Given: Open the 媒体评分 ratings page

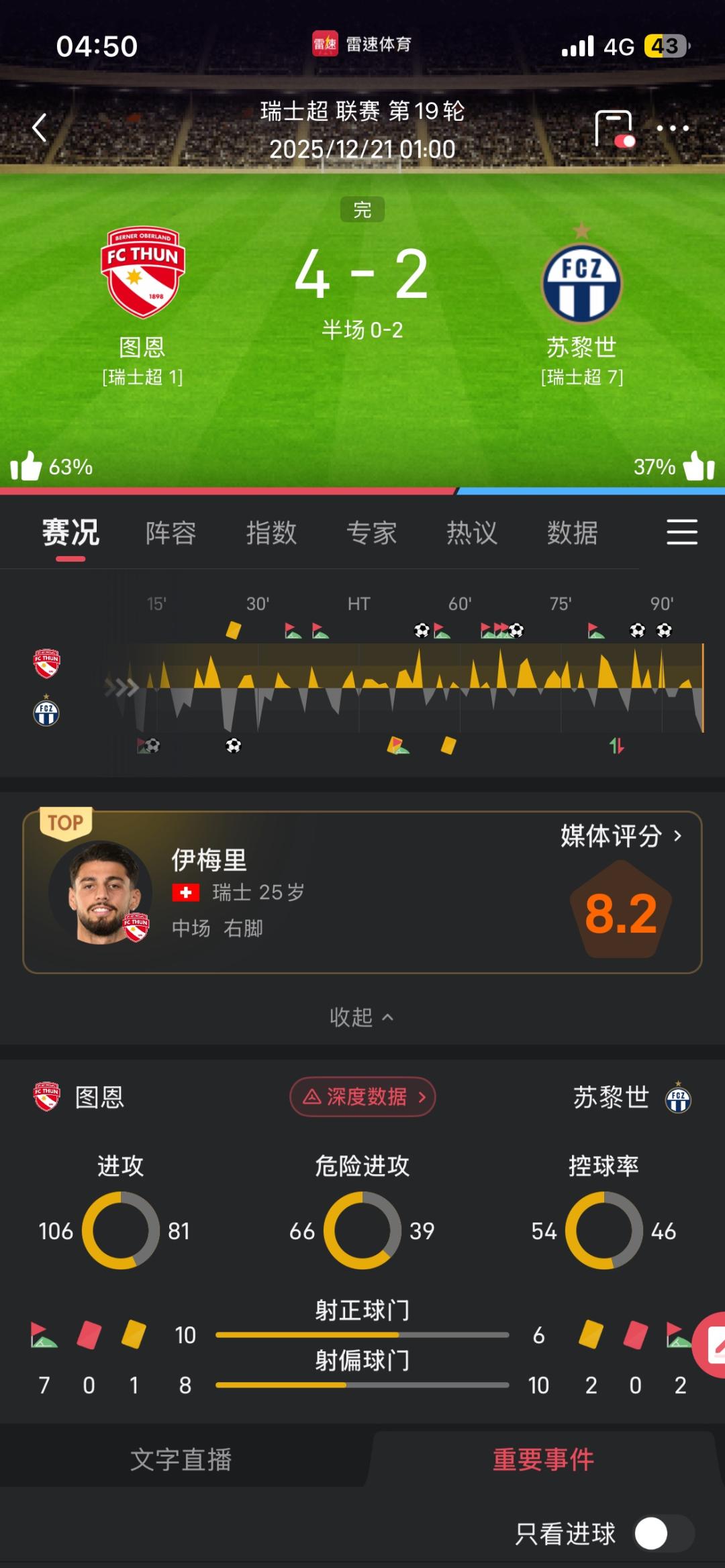Looking at the screenshot, I should (x=620, y=836).
